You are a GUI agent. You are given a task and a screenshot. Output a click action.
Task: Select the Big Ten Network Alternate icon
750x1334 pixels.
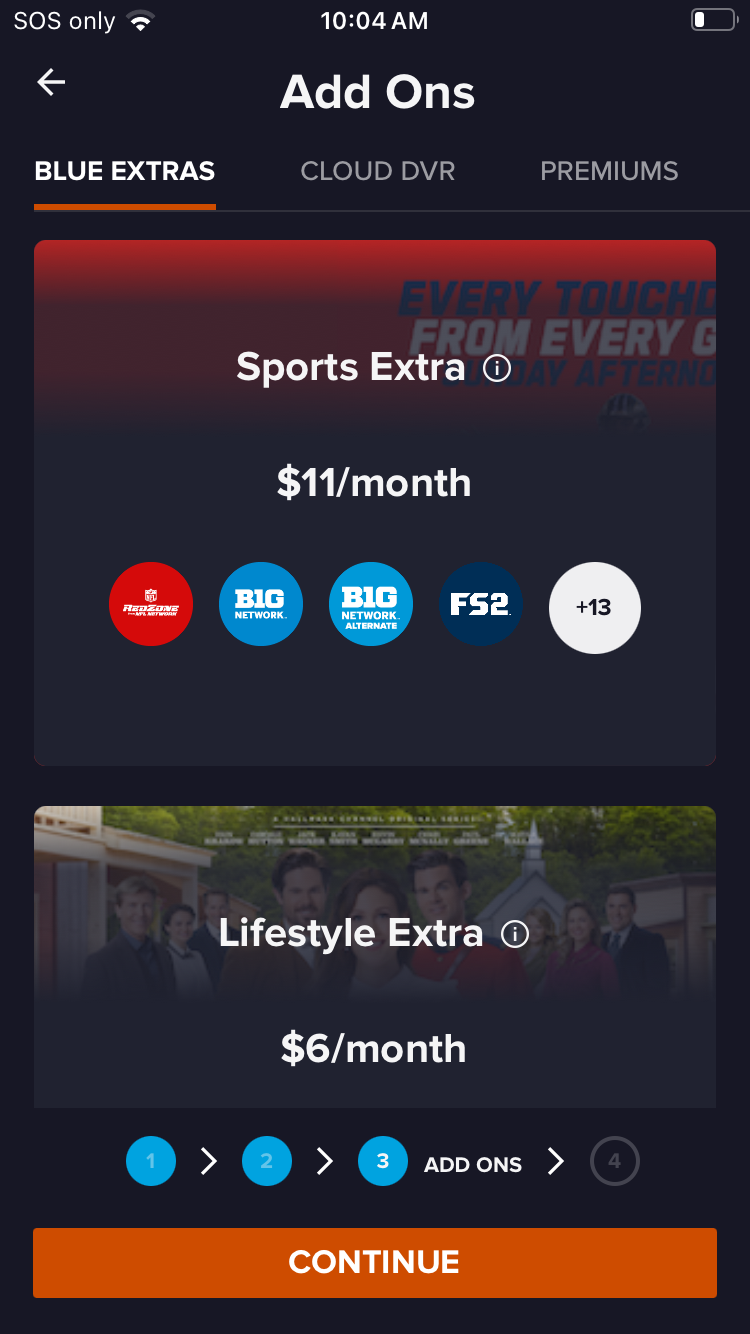pyautogui.click(x=371, y=604)
